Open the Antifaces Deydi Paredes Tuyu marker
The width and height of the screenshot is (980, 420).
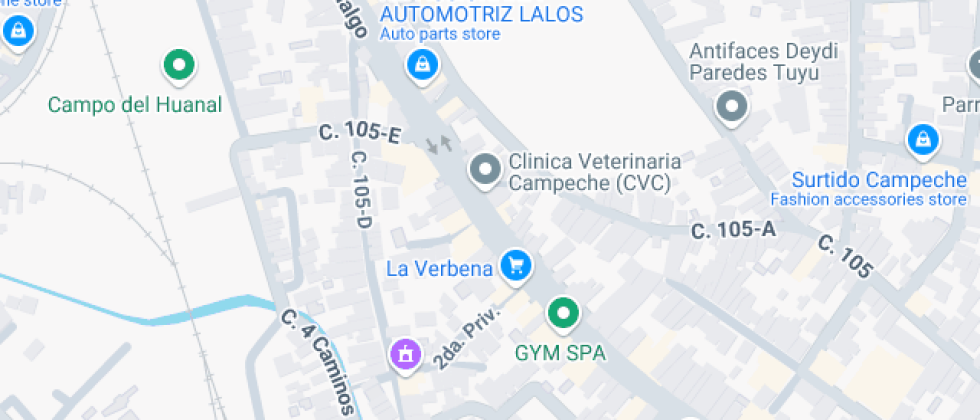click(x=731, y=108)
